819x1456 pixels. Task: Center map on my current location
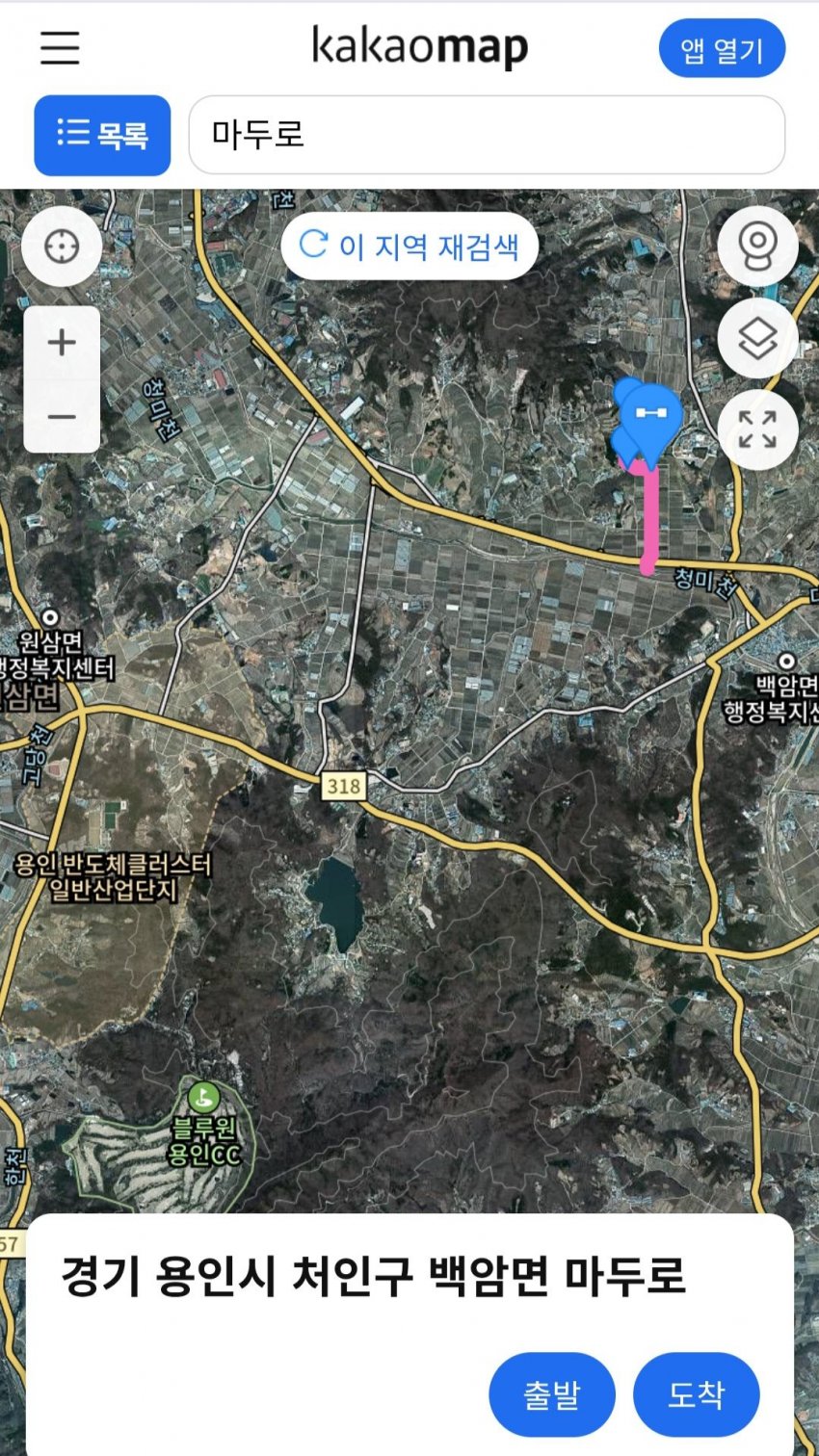coord(62,247)
